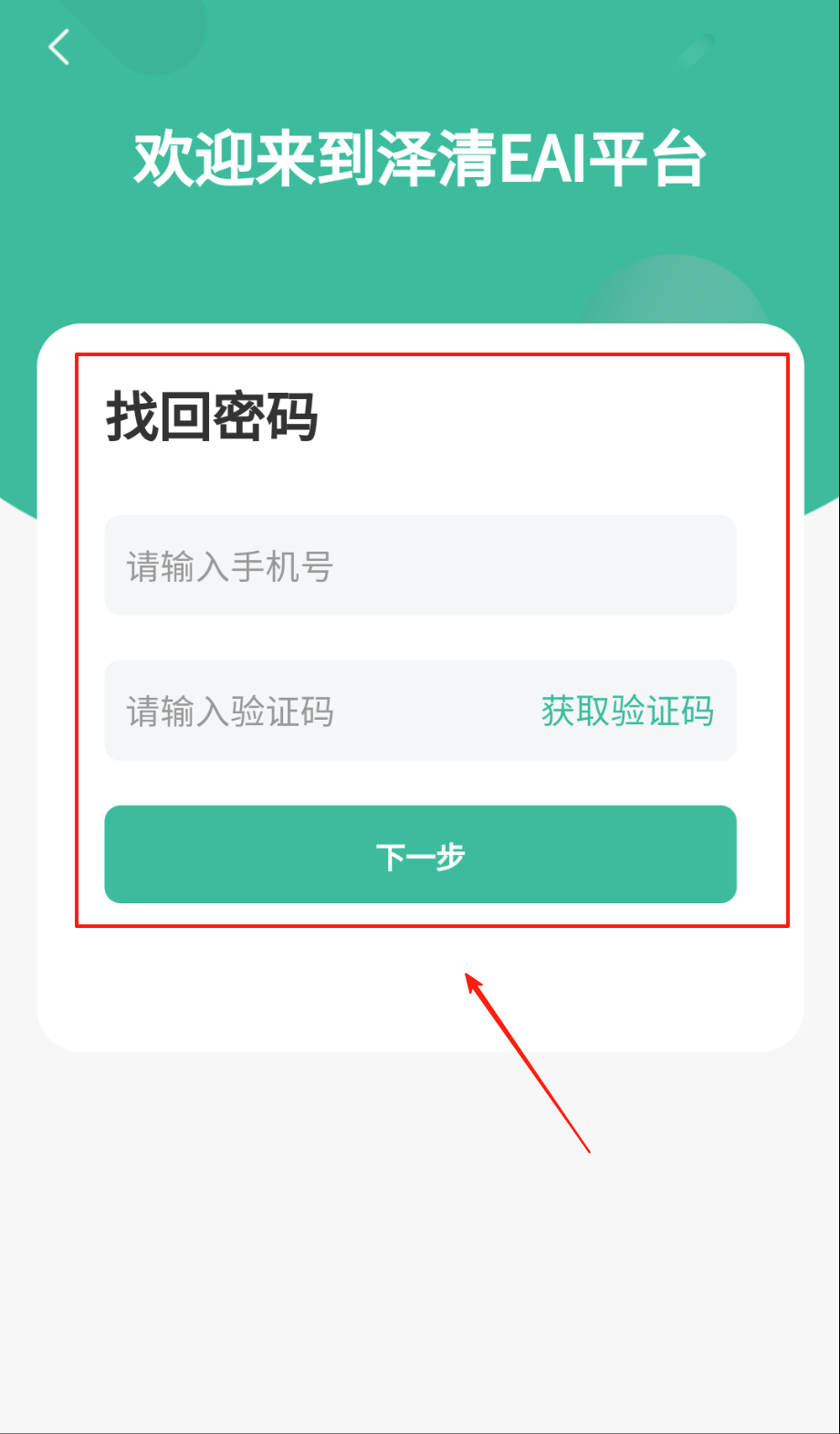Go back using the top-left arrow
Viewport: 840px width, 1434px height.
pyautogui.click(x=59, y=47)
